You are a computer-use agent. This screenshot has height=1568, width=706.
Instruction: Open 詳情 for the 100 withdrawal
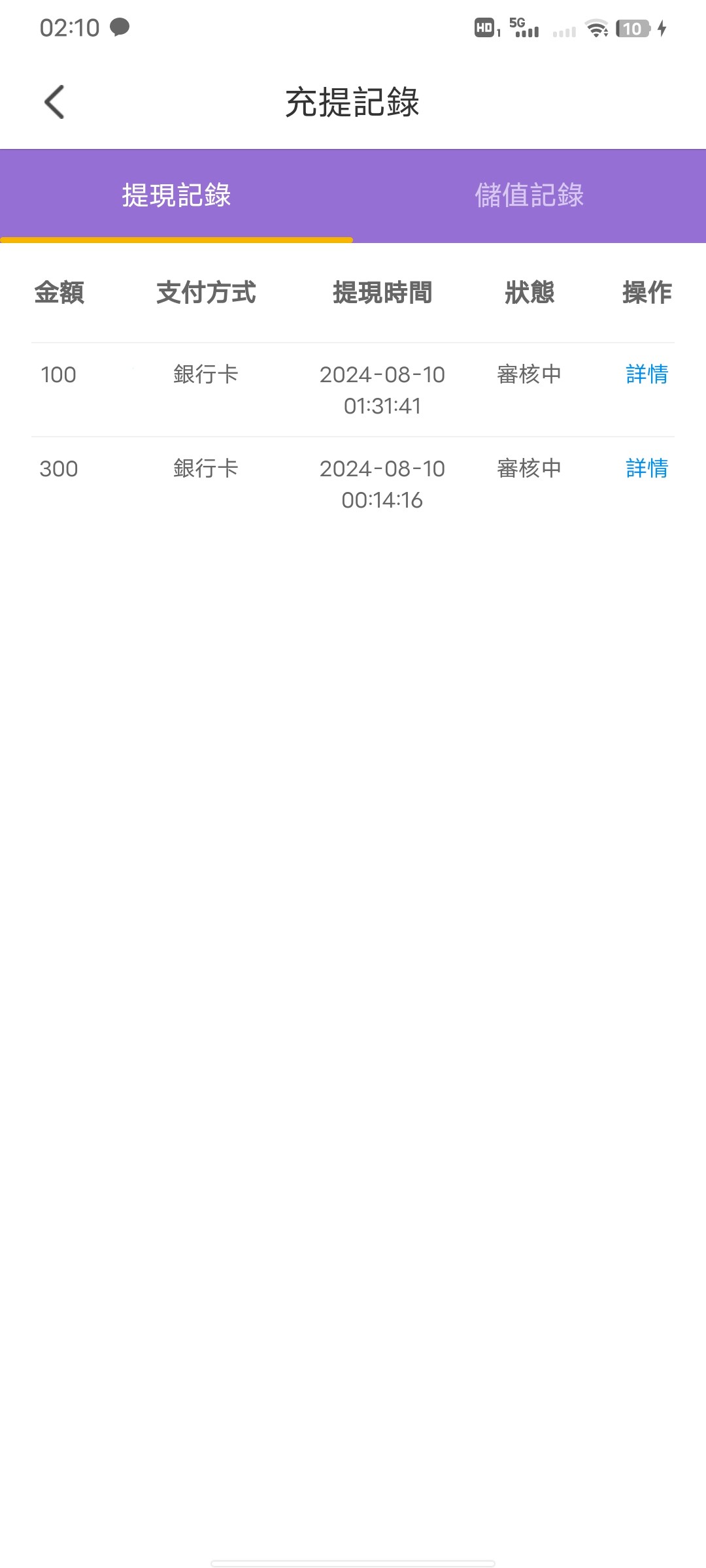[647, 374]
